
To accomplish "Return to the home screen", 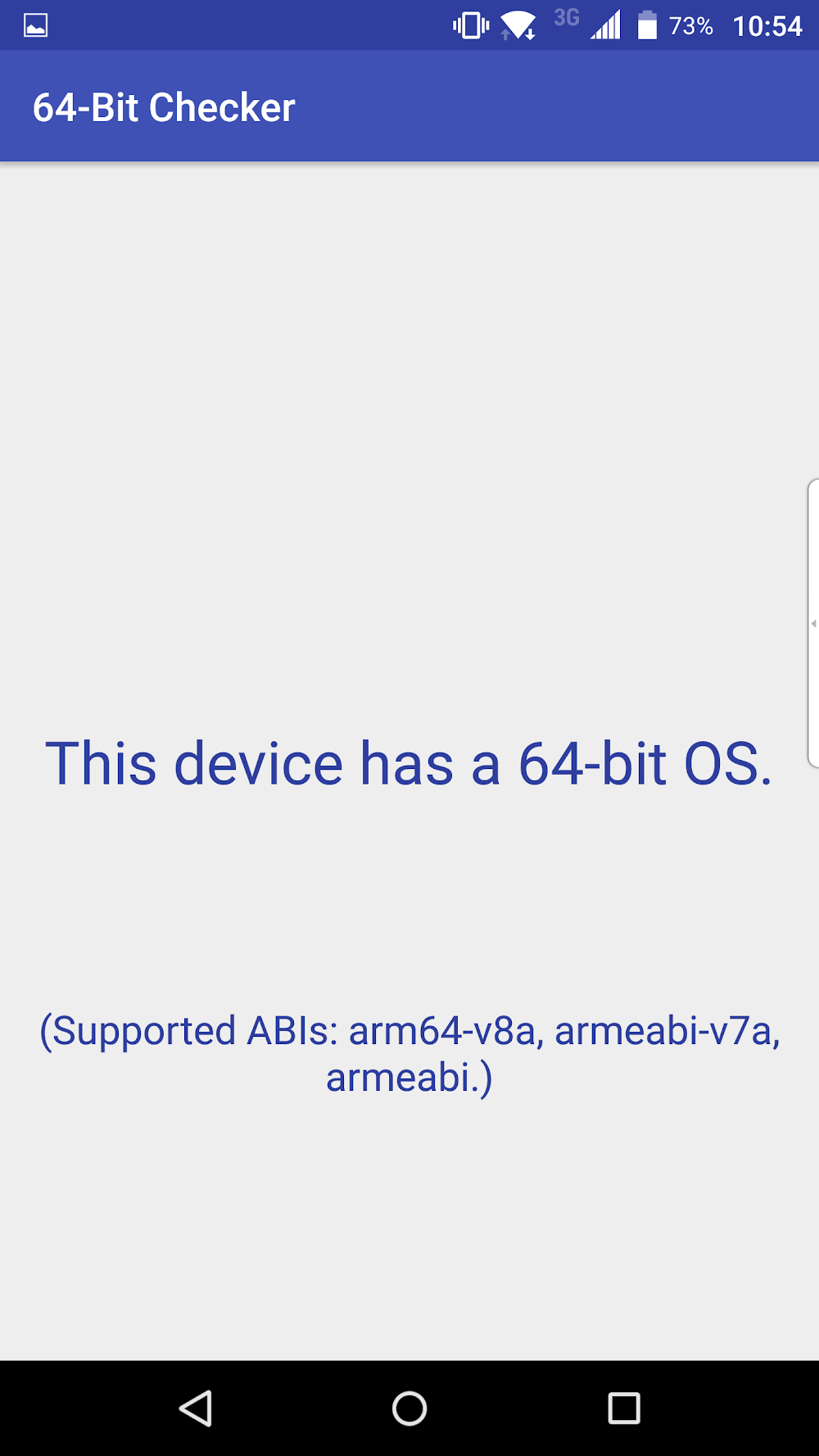I will point(409,1409).
